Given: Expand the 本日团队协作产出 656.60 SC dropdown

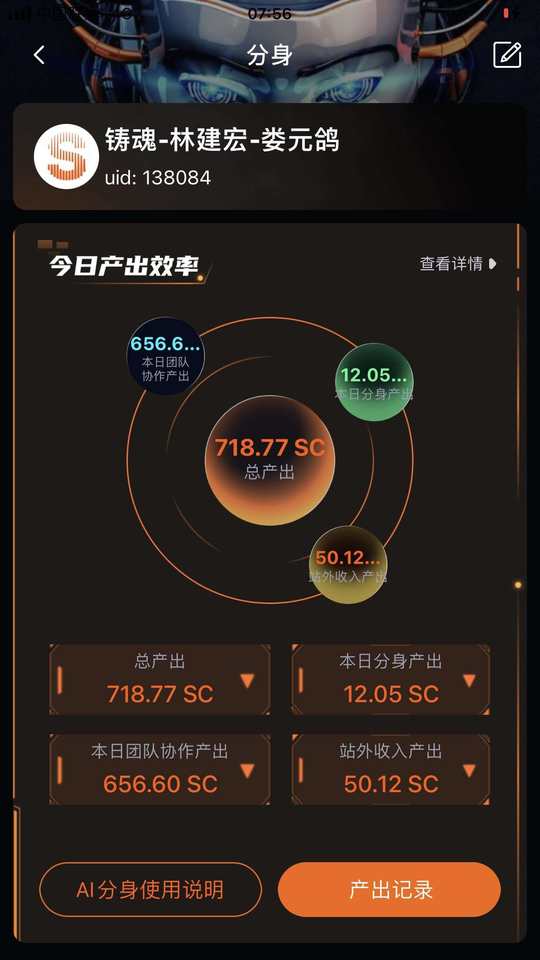Looking at the screenshot, I should tap(160, 770).
